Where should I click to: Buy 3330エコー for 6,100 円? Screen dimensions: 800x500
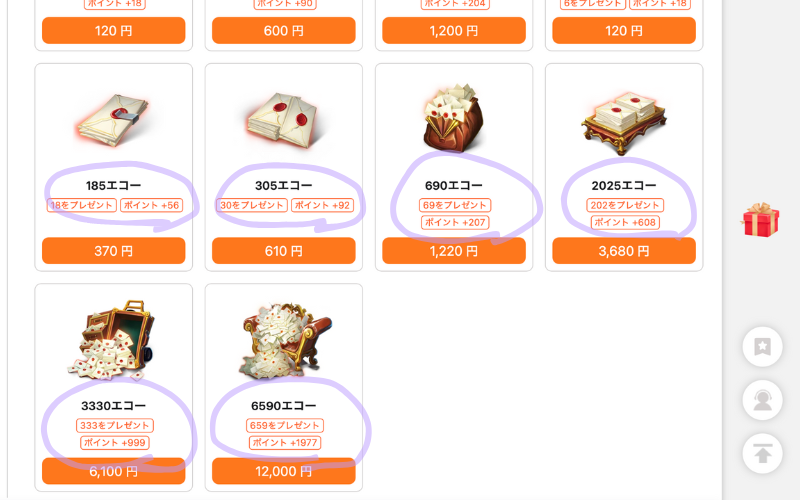[113, 471]
